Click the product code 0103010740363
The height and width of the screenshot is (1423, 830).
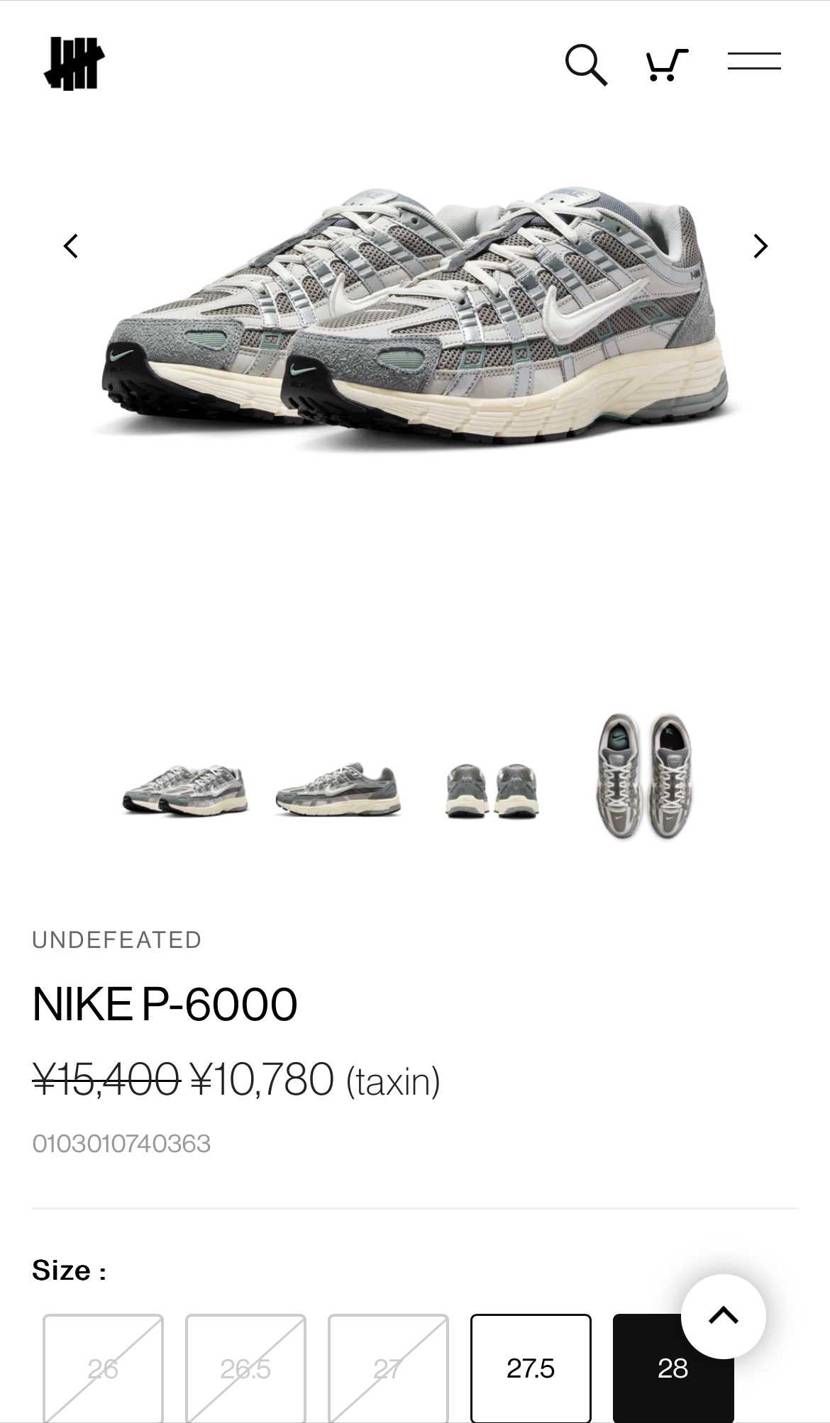click(x=121, y=1143)
